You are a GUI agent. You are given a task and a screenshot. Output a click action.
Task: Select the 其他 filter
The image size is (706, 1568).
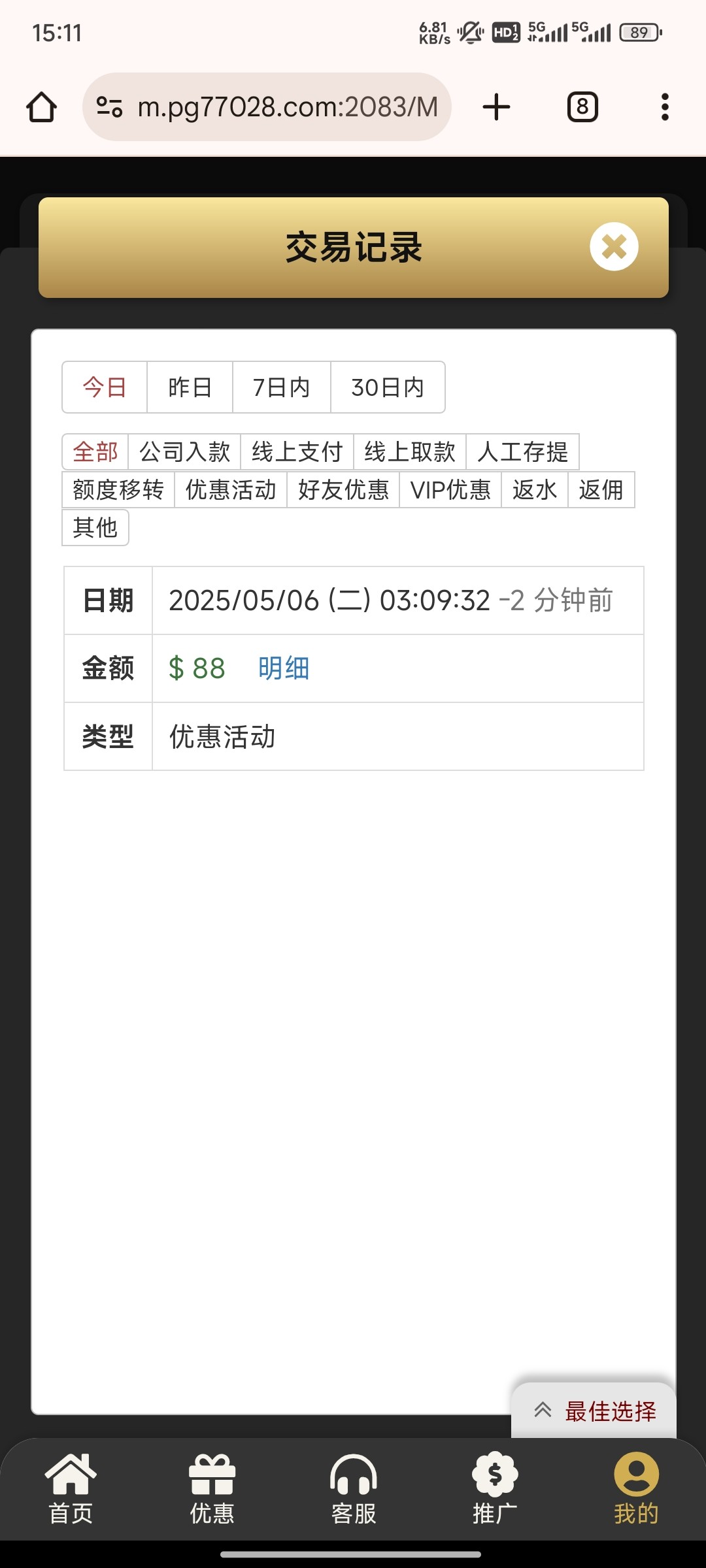95,527
